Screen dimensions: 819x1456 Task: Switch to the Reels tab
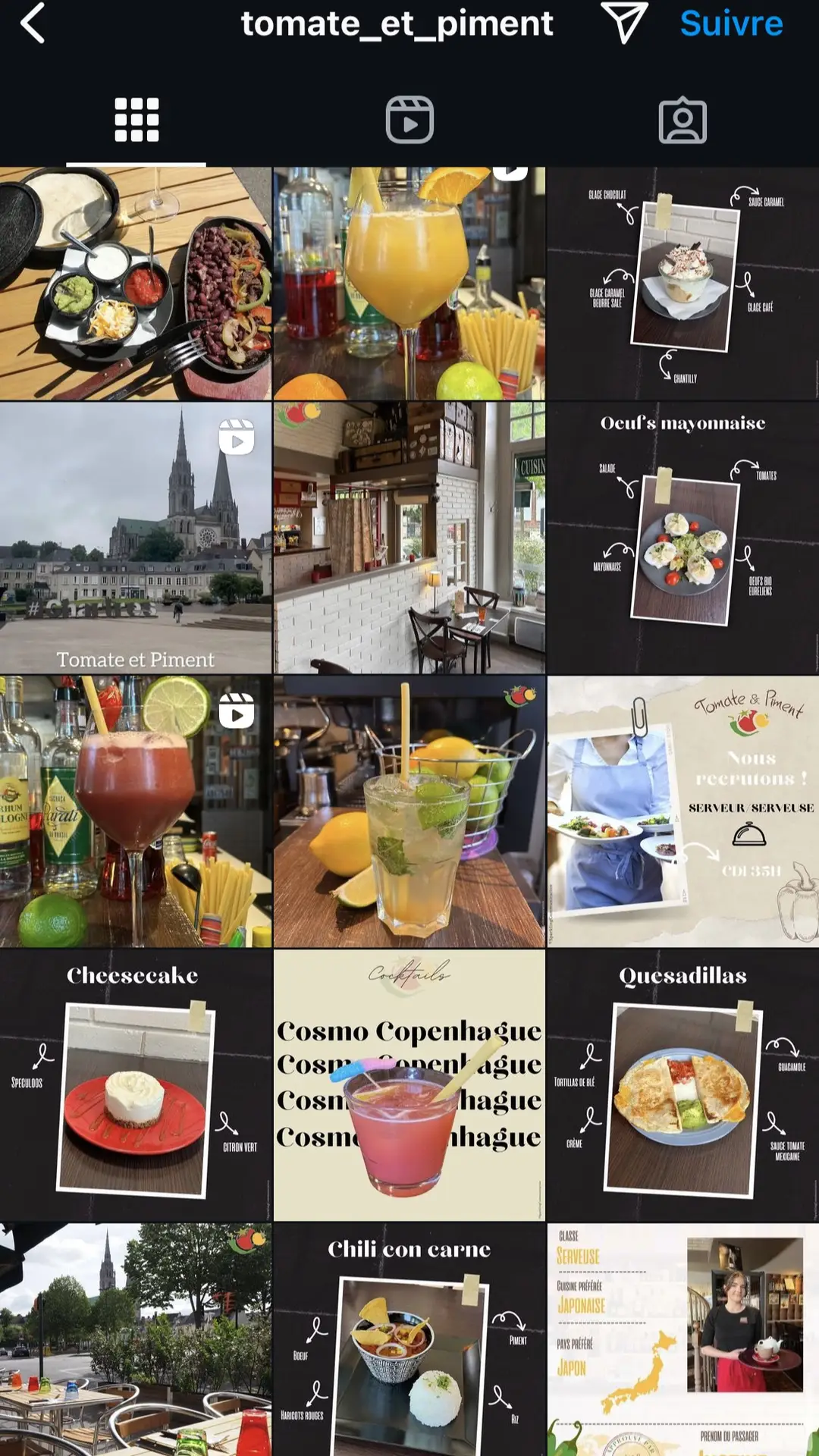409,120
